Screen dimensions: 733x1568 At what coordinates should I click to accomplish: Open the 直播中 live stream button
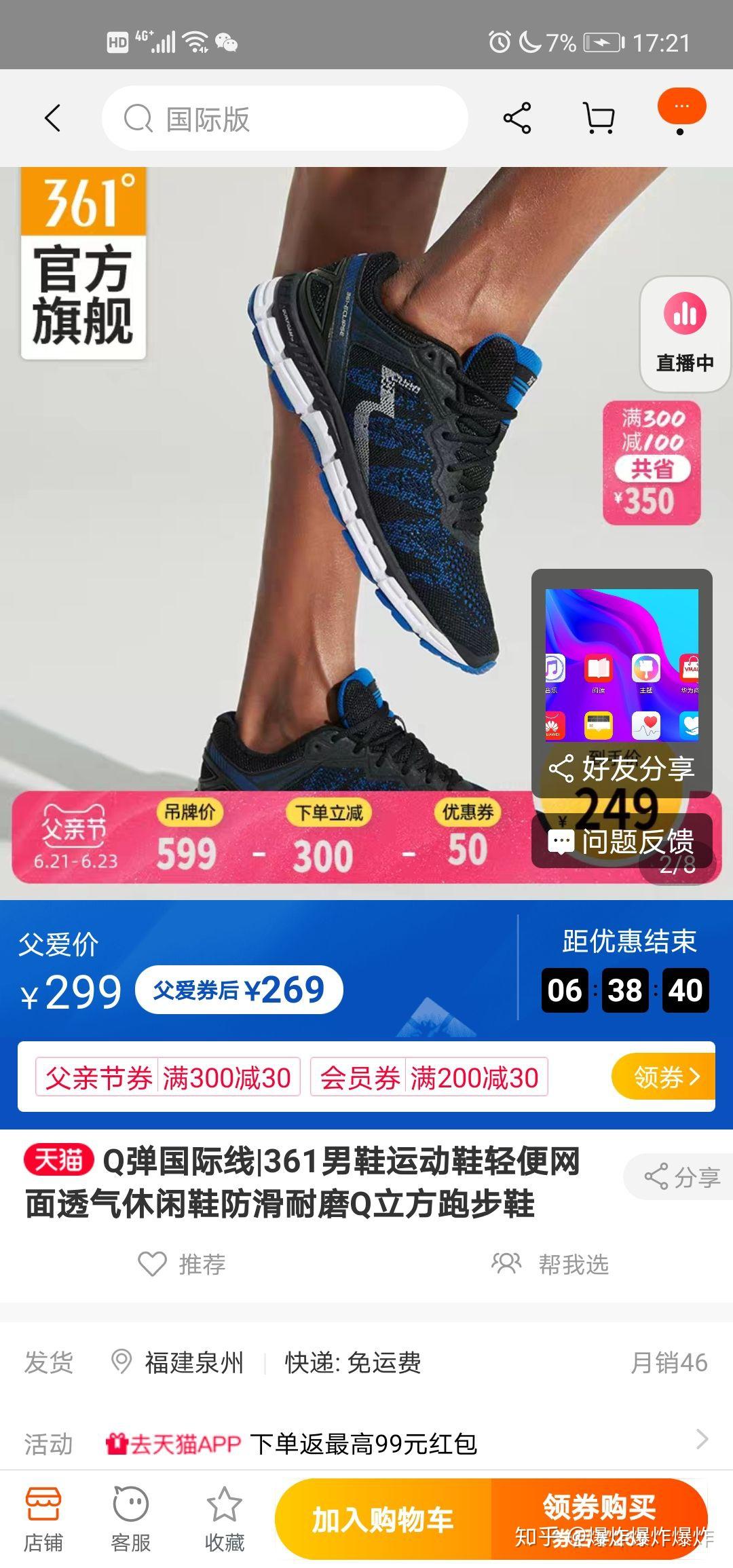point(685,334)
